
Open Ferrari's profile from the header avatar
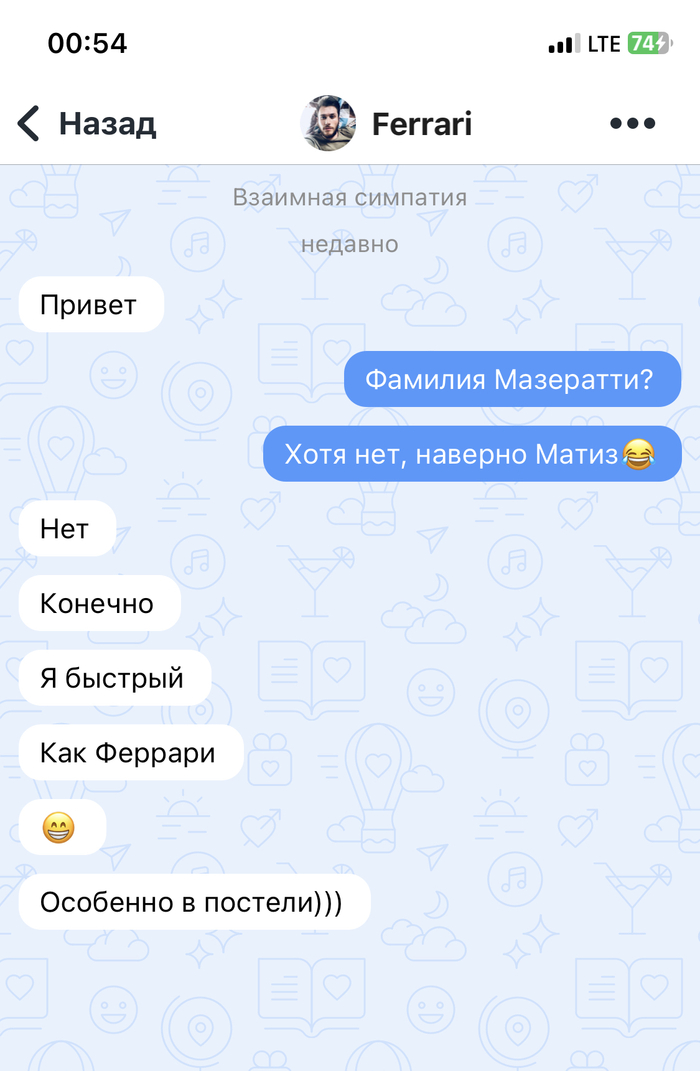(x=328, y=124)
